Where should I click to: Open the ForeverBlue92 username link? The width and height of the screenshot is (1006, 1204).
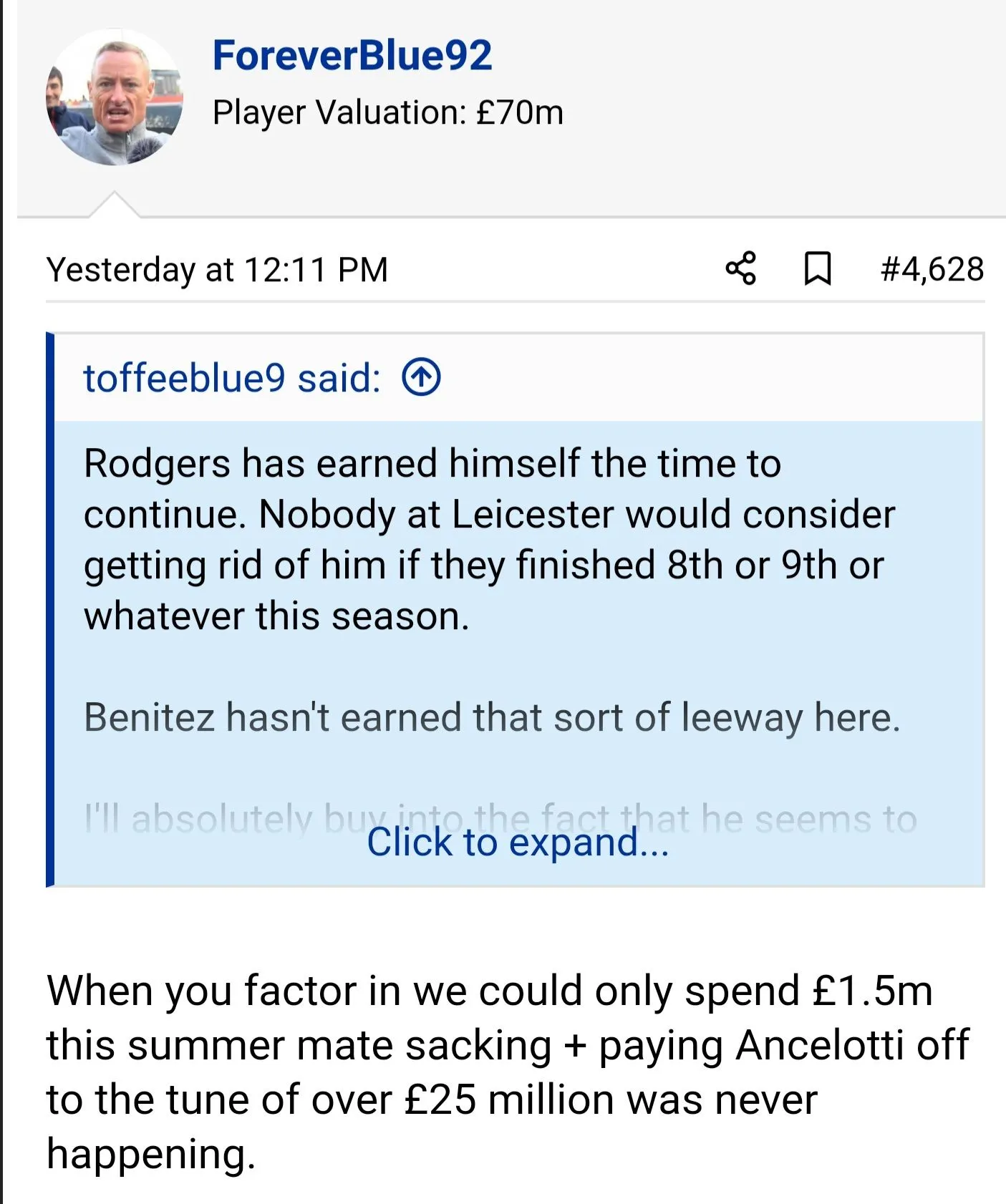pos(352,56)
